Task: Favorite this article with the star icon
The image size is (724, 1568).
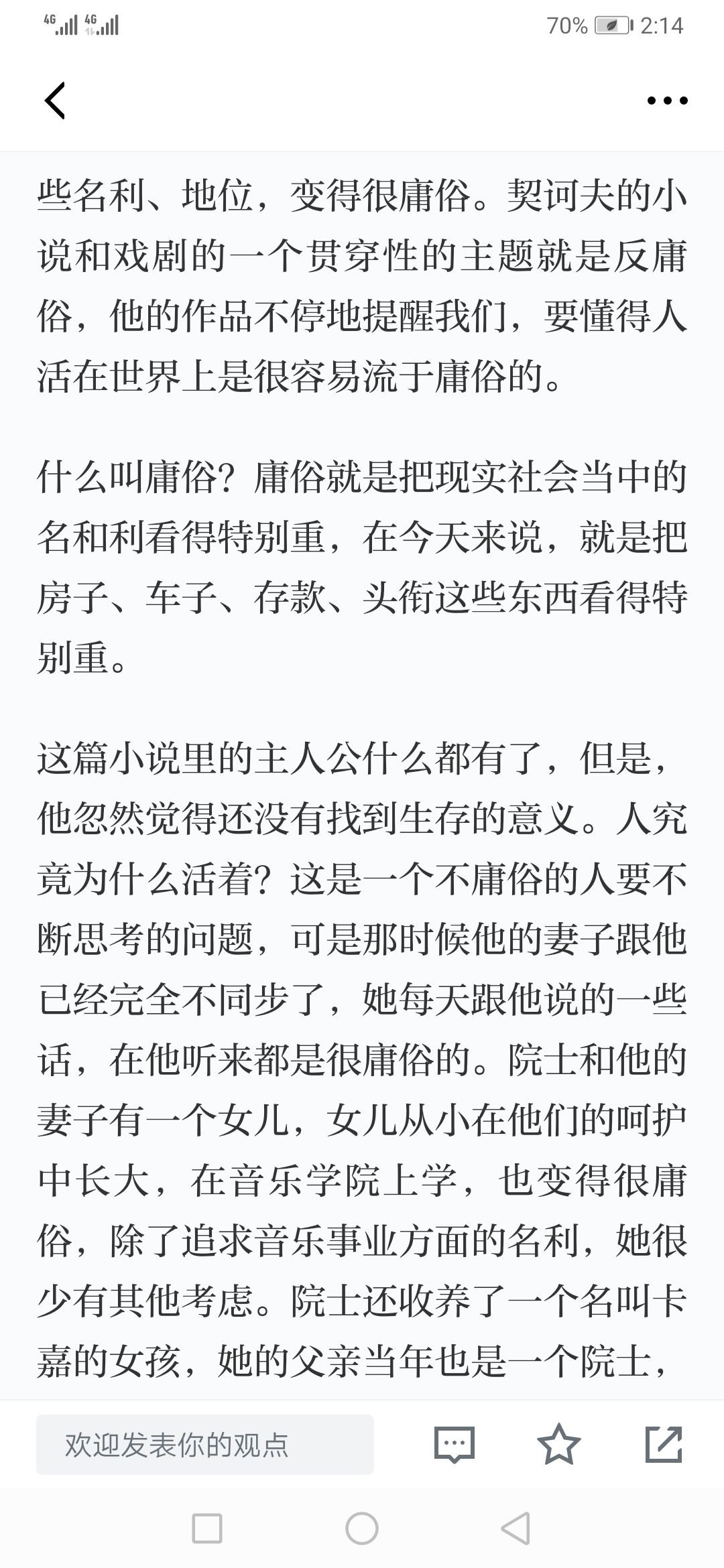Action: point(559,1444)
